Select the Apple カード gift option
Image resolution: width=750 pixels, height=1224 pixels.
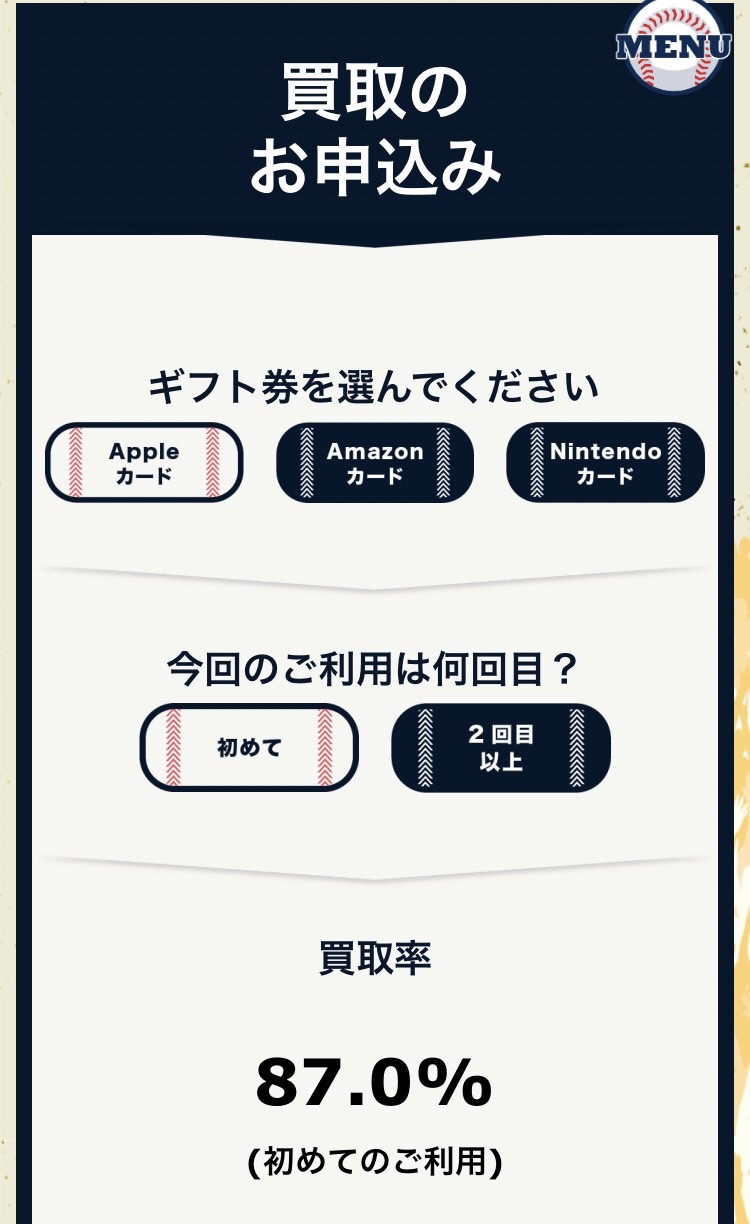[x=144, y=462]
